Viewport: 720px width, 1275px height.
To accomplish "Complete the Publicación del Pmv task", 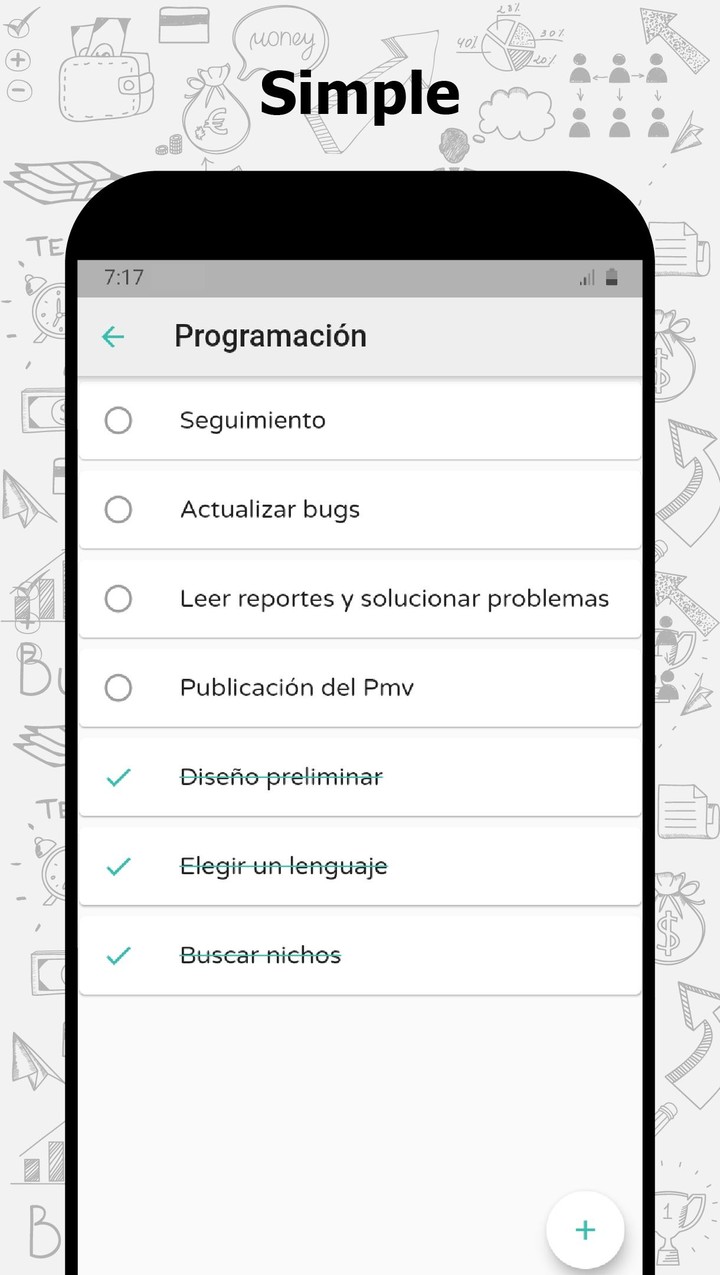I will coord(118,687).
